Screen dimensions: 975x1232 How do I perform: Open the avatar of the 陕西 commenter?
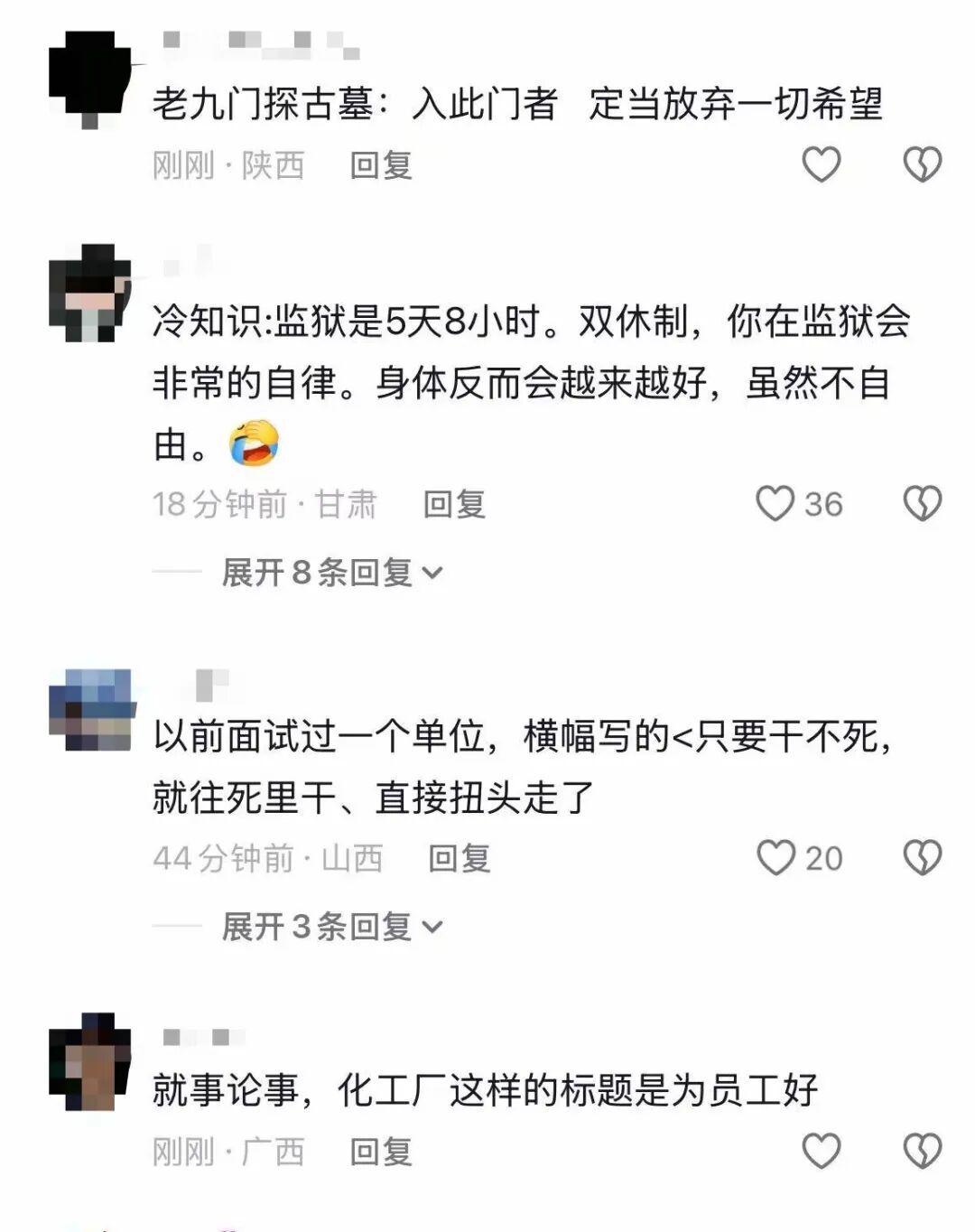point(90,77)
